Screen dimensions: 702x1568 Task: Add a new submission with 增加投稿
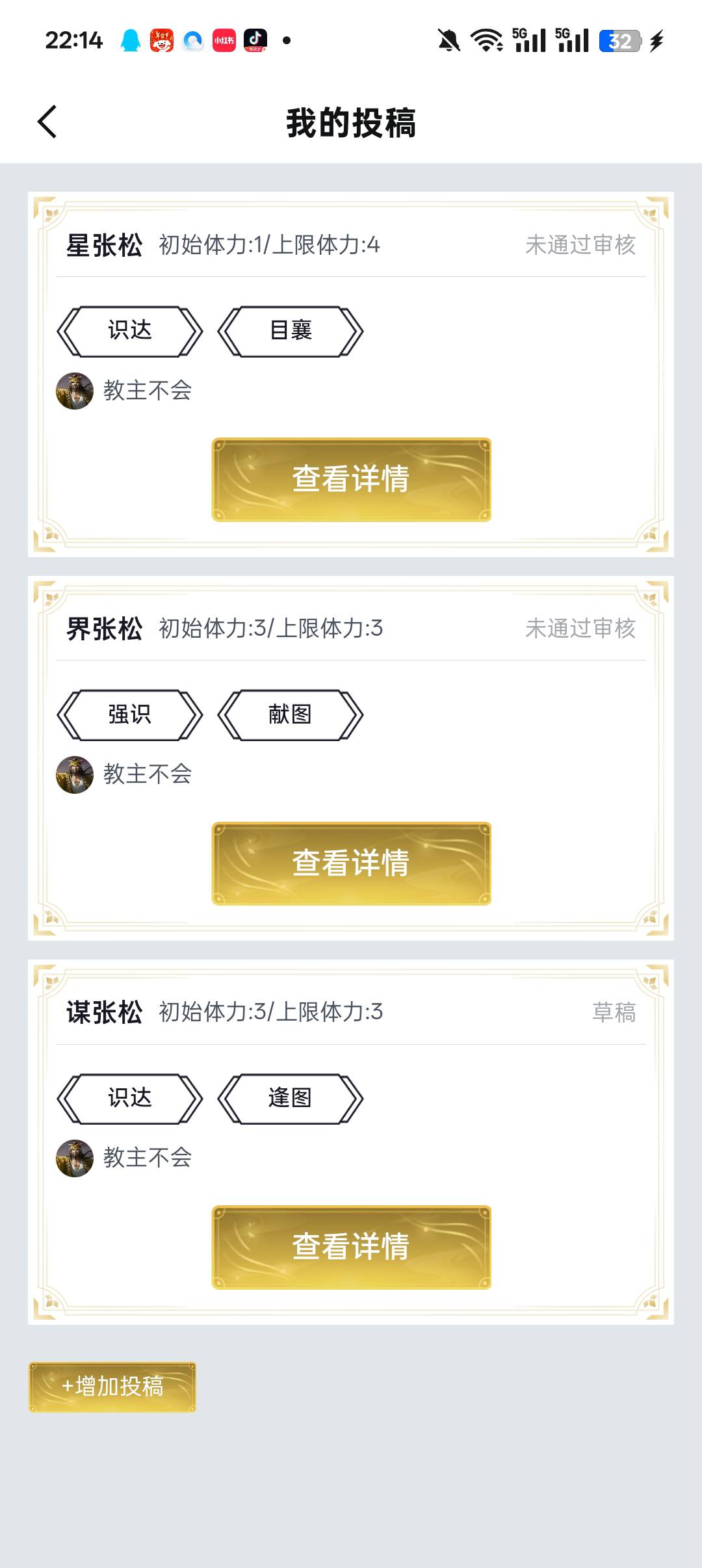tap(112, 1387)
